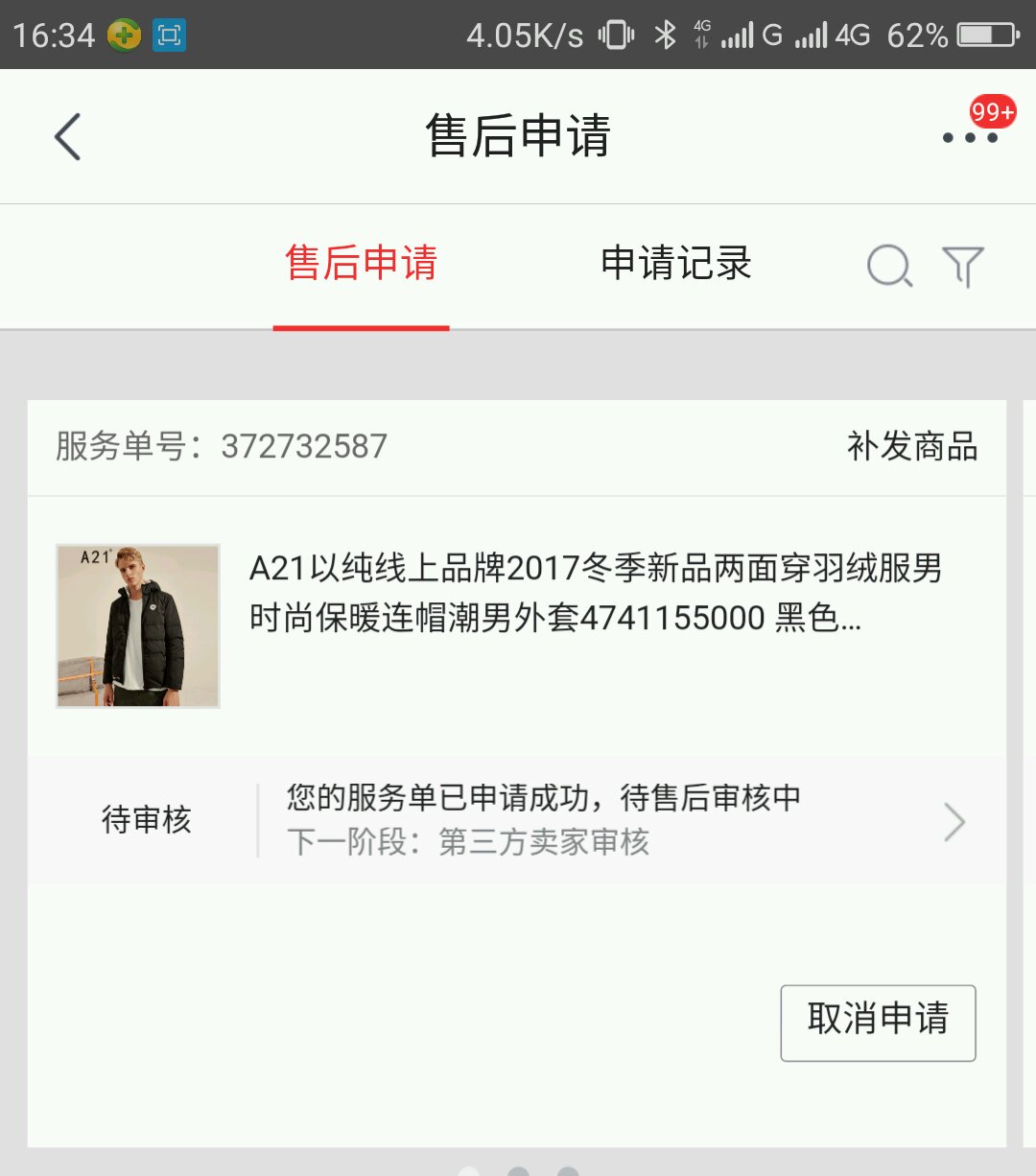The width and height of the screenshot is (1036, 1176).
Task: Open the three-dot overflow menu
Action: coord(970,137)
